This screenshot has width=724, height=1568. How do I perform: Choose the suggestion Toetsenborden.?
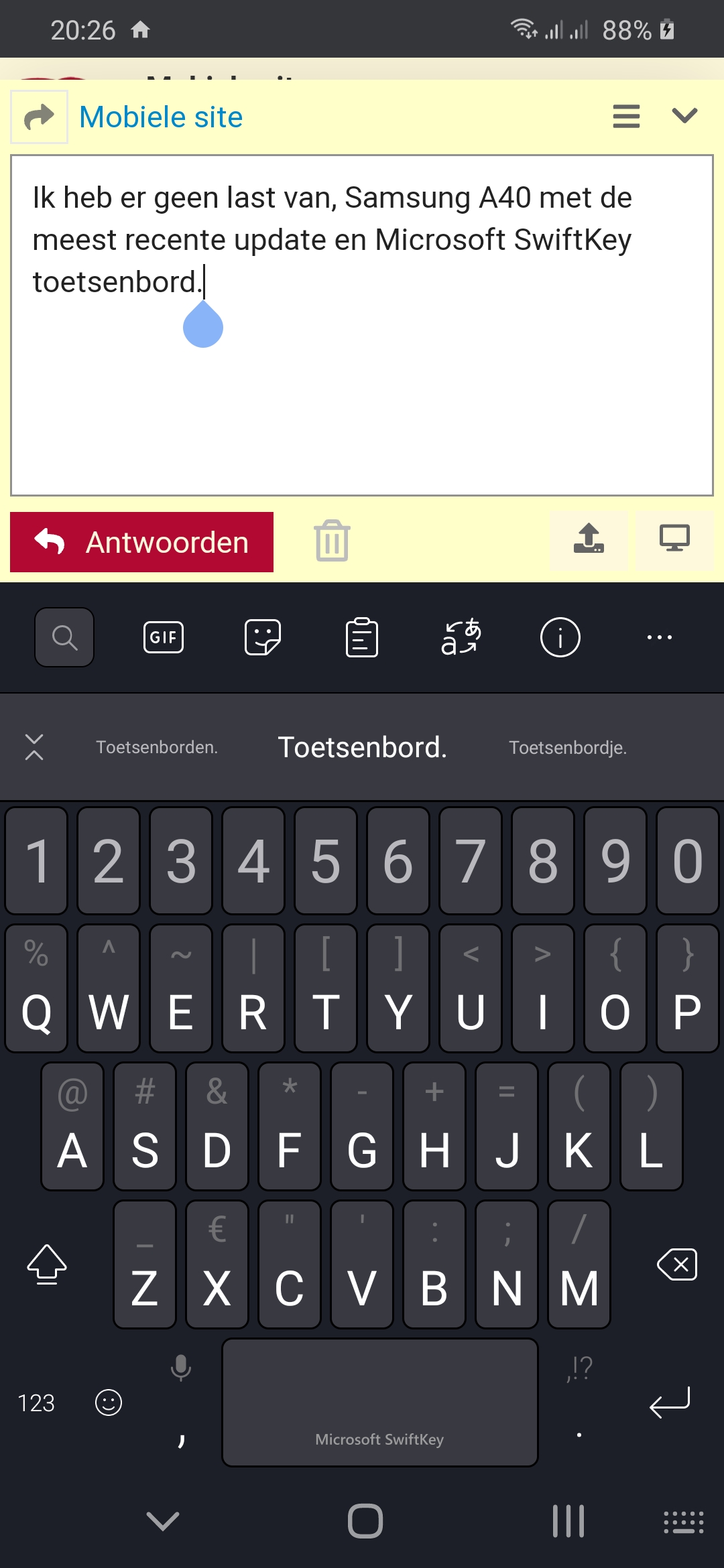point(157,747)
